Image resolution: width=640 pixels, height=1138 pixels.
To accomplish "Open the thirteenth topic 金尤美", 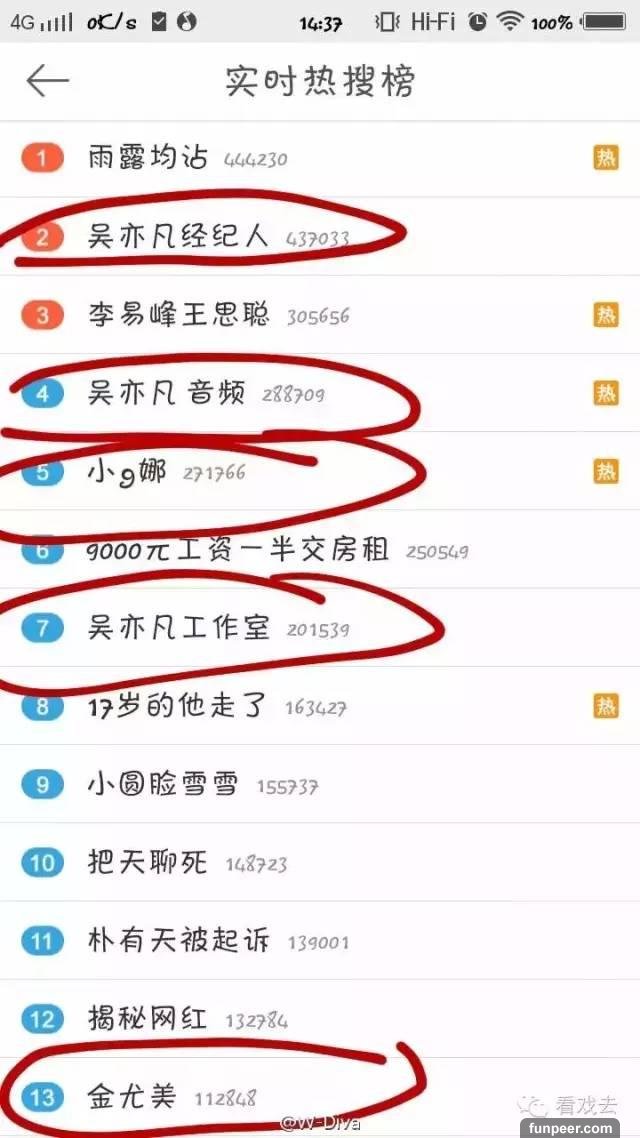I will [x=132, y=1097].
